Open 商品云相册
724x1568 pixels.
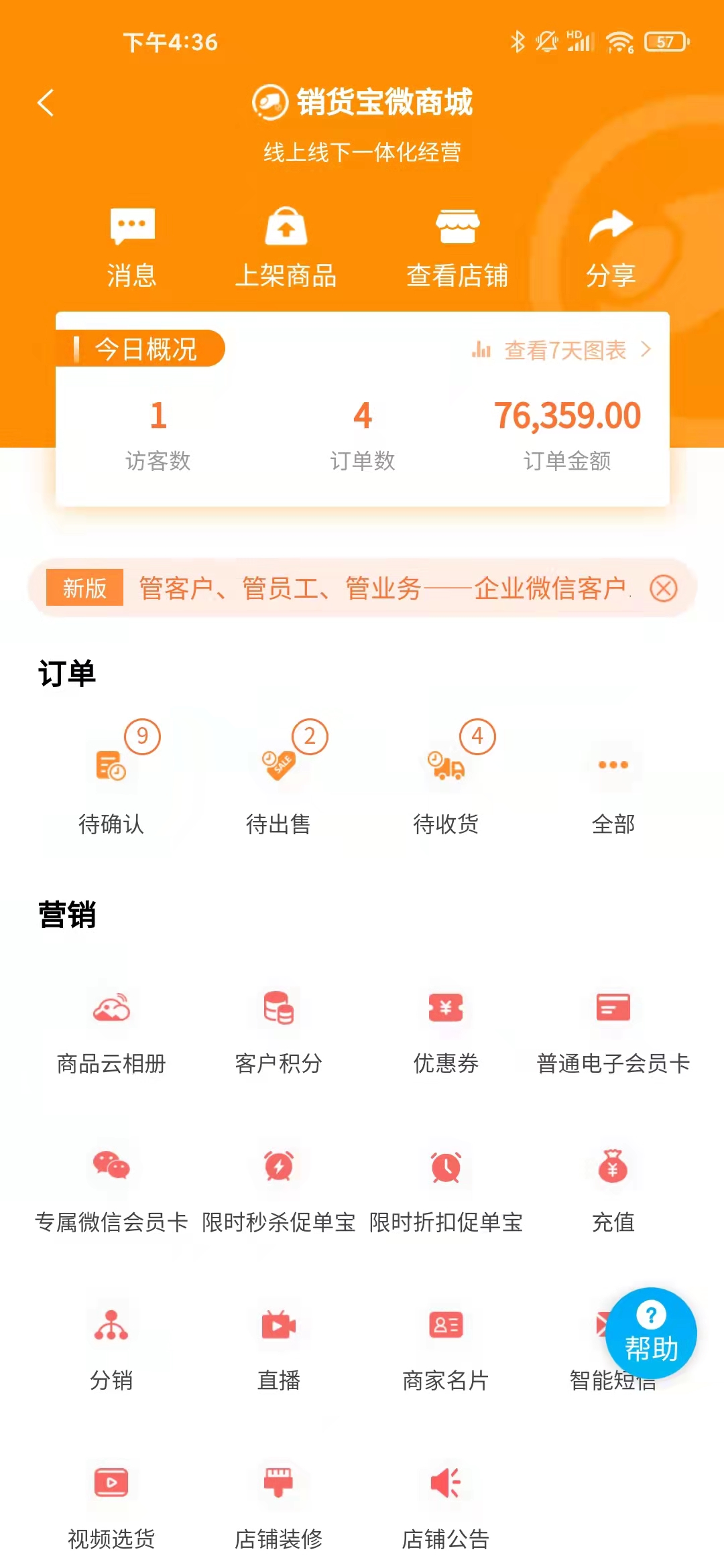coord(111,1029)
